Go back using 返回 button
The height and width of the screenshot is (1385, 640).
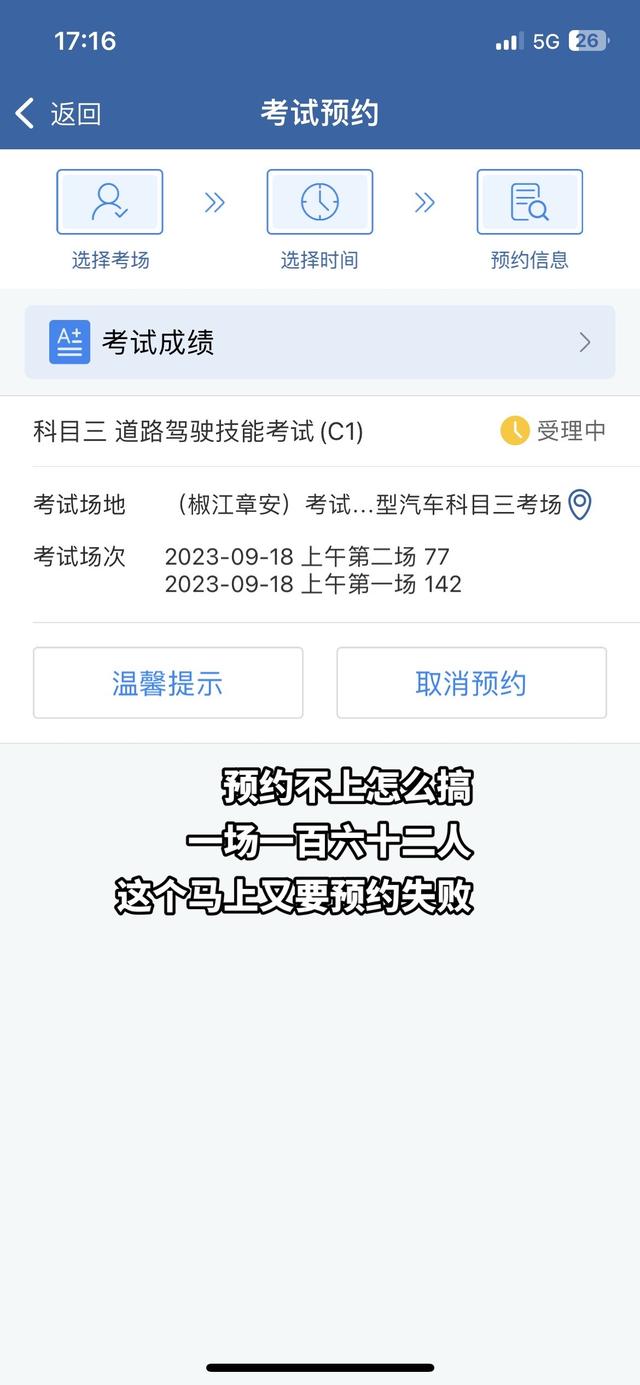tap(58, 114)
